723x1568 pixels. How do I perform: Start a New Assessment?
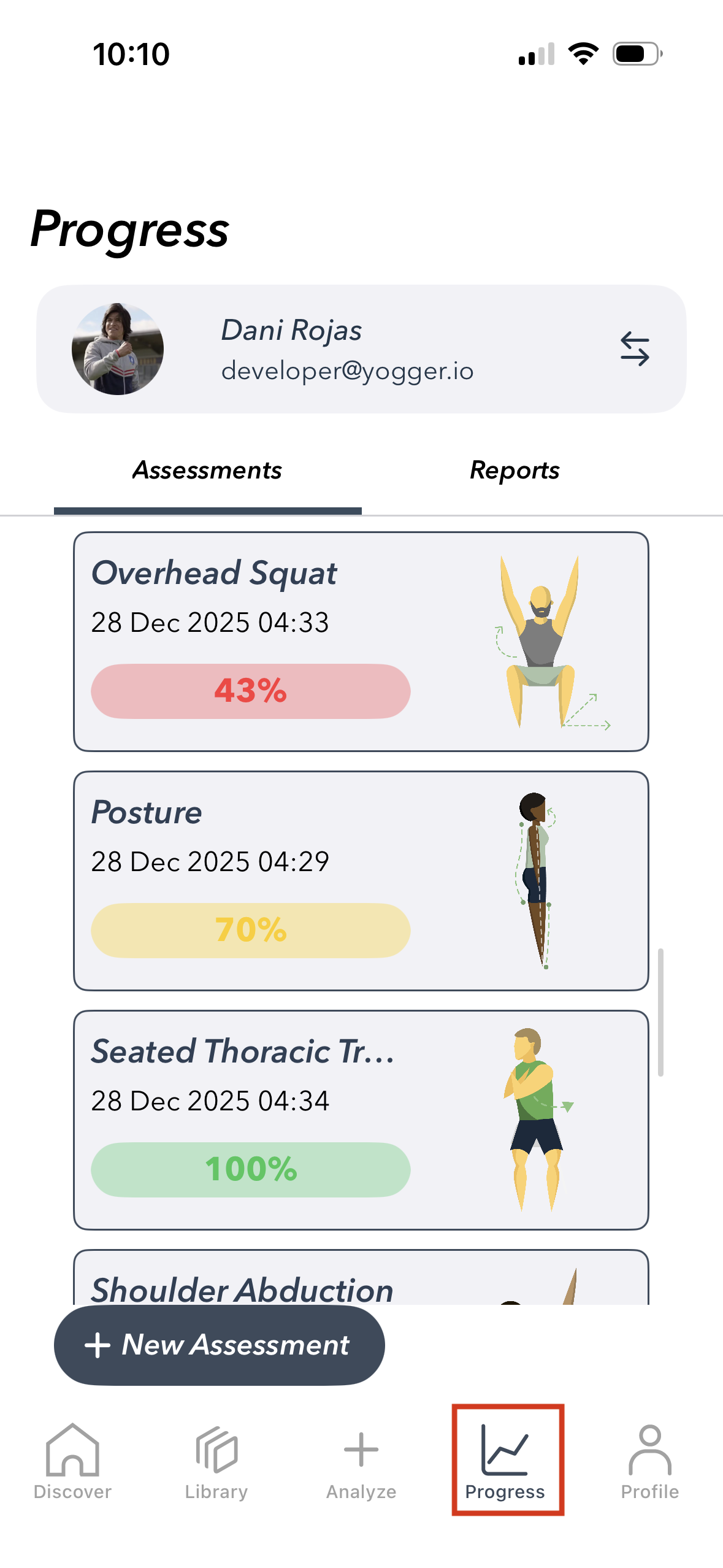[219, 1345]
